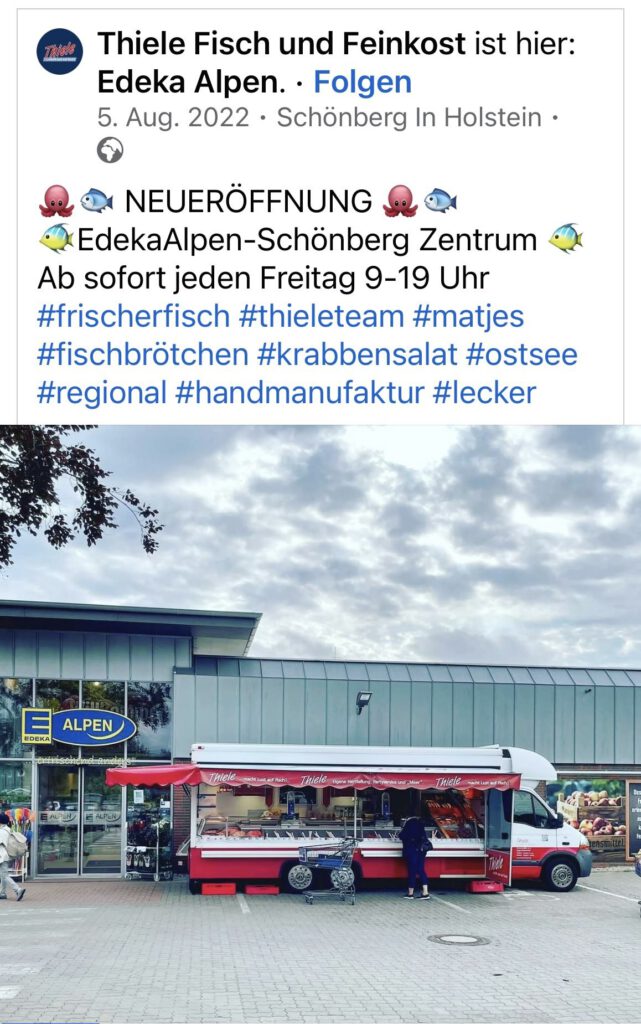Open the #ostsee hashtag
641x1024 pixels.
[x=521, y=354]
